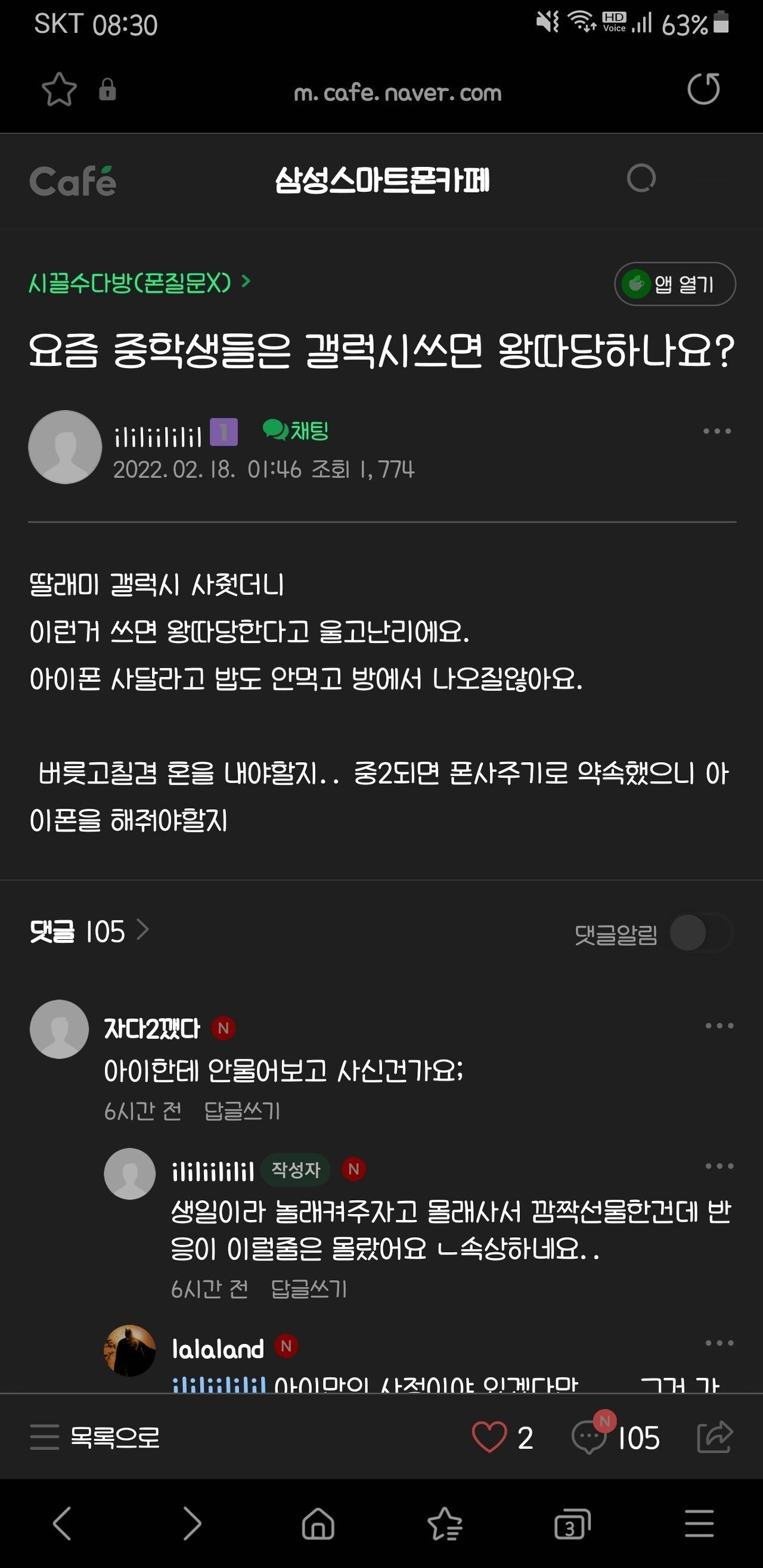Open the 시끌수다방 board link
Screen dimensions: 763x1568
coord(139,282)
